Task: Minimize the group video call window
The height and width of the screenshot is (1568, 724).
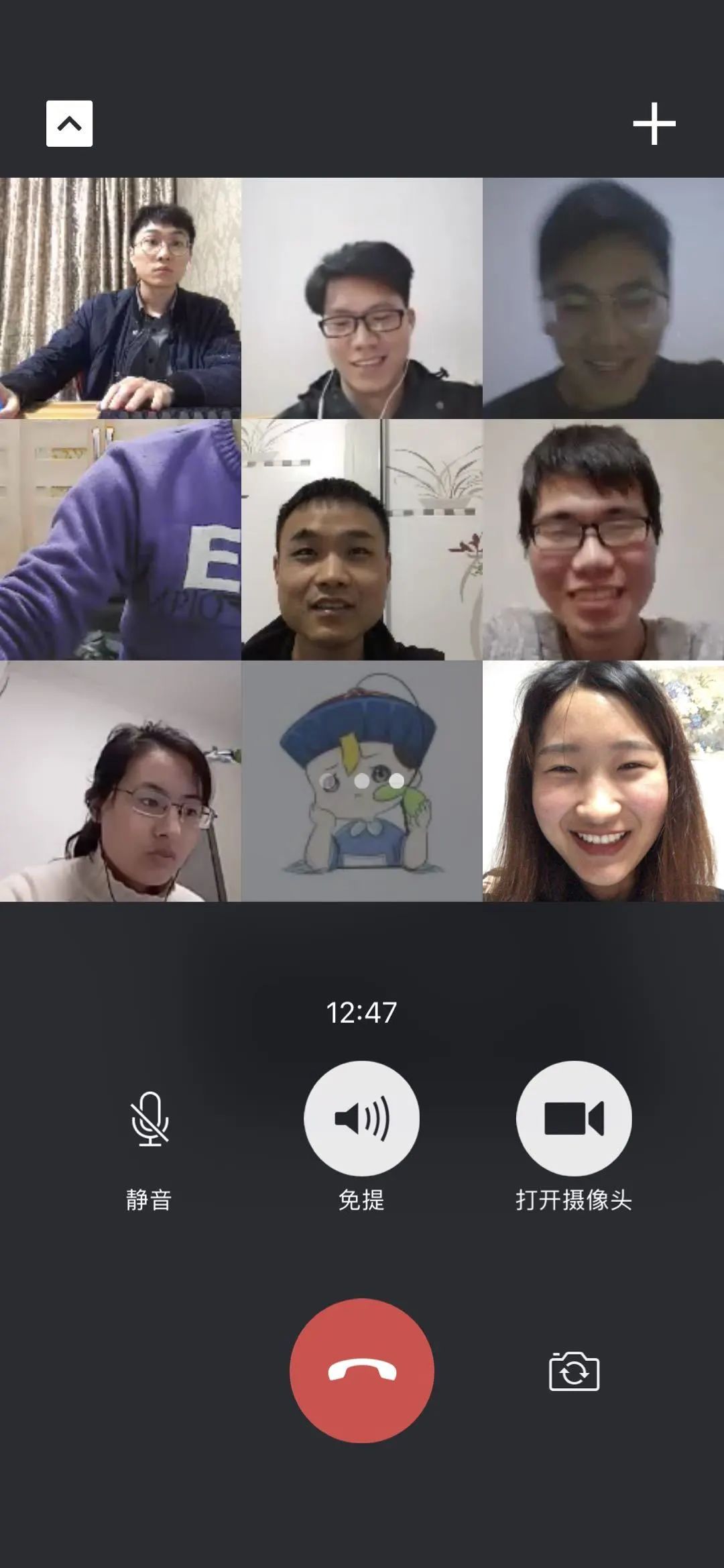Action: point(69,123)
